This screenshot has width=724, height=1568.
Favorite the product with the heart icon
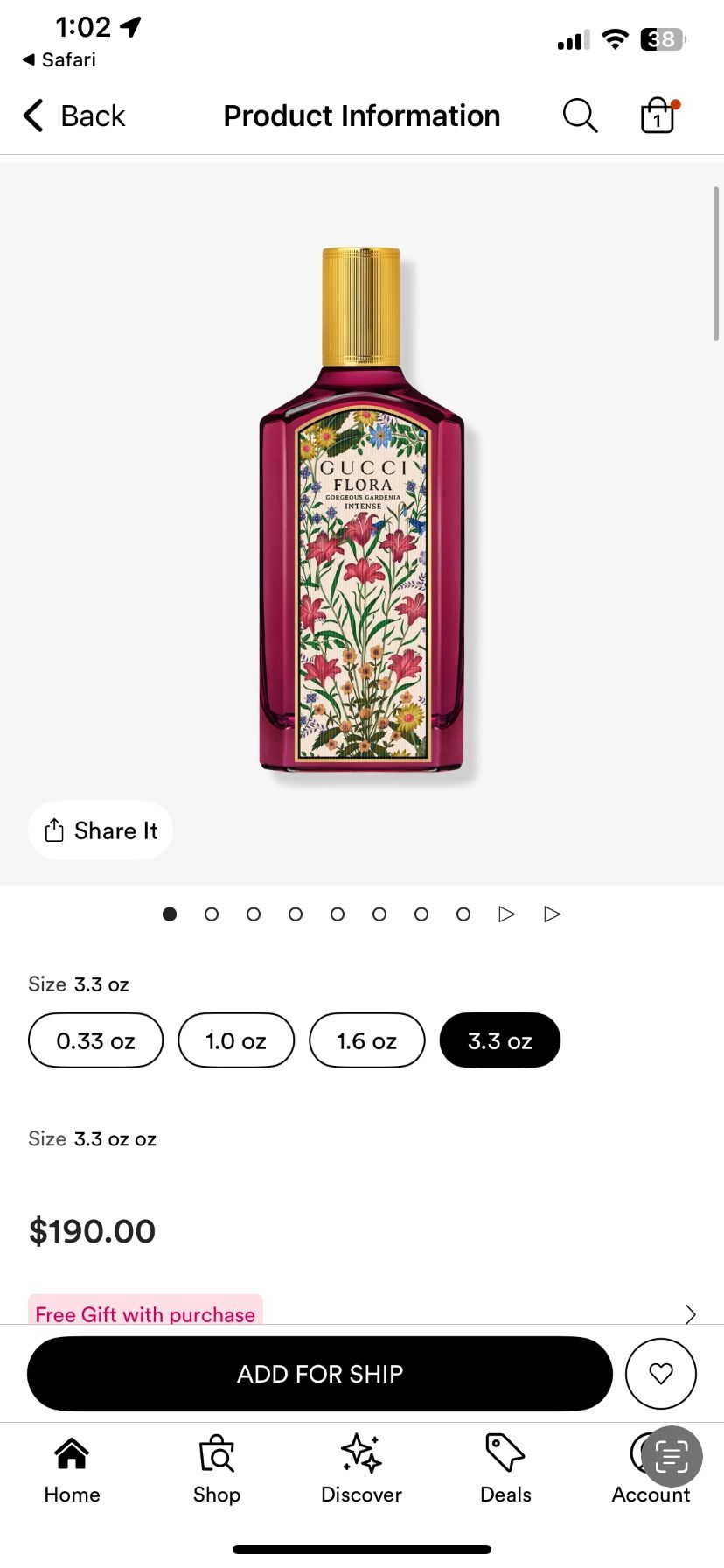pyautogui.click(x=661, y=1373)
